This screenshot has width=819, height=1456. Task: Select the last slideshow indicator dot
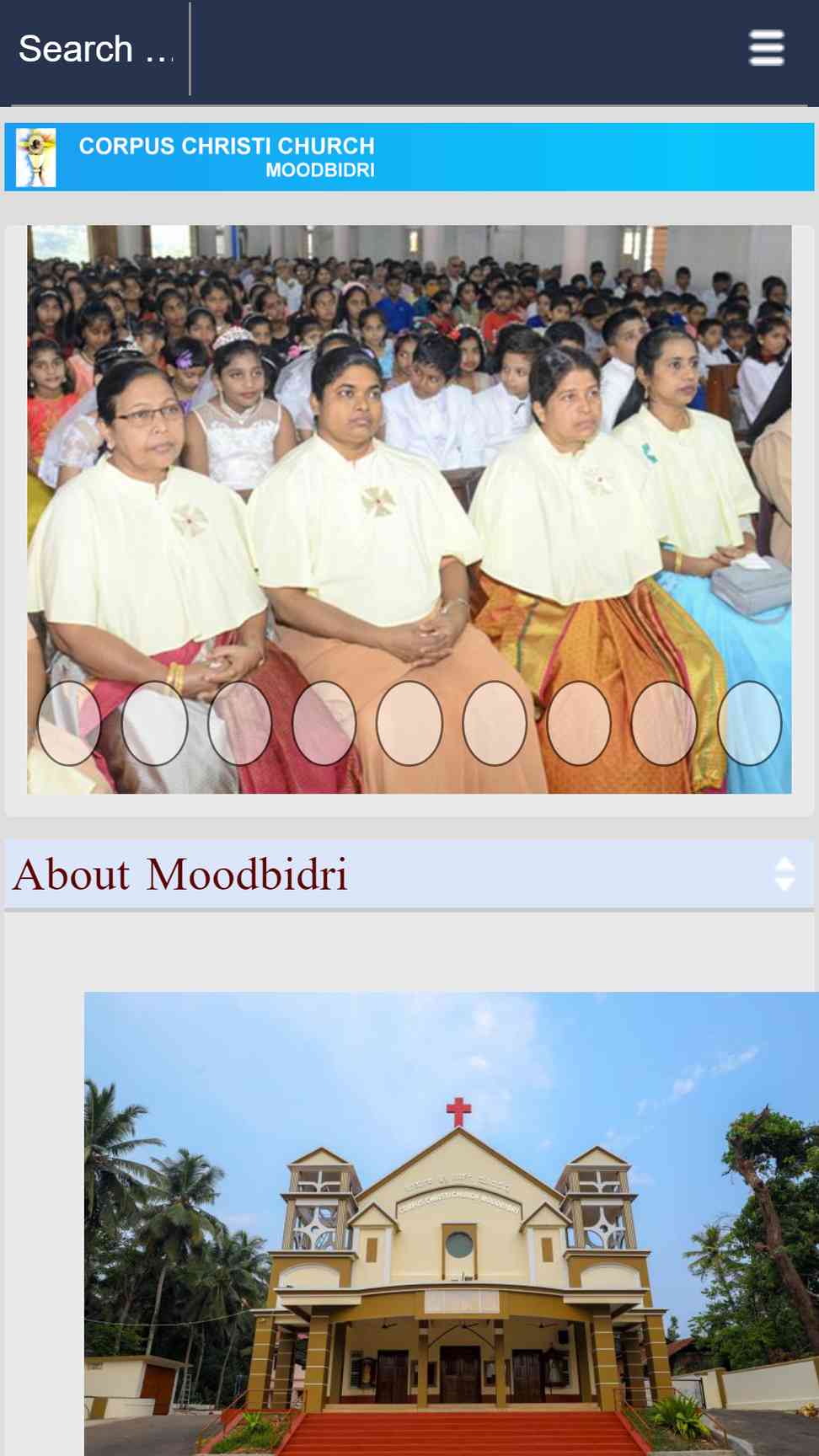coord(749,723)
